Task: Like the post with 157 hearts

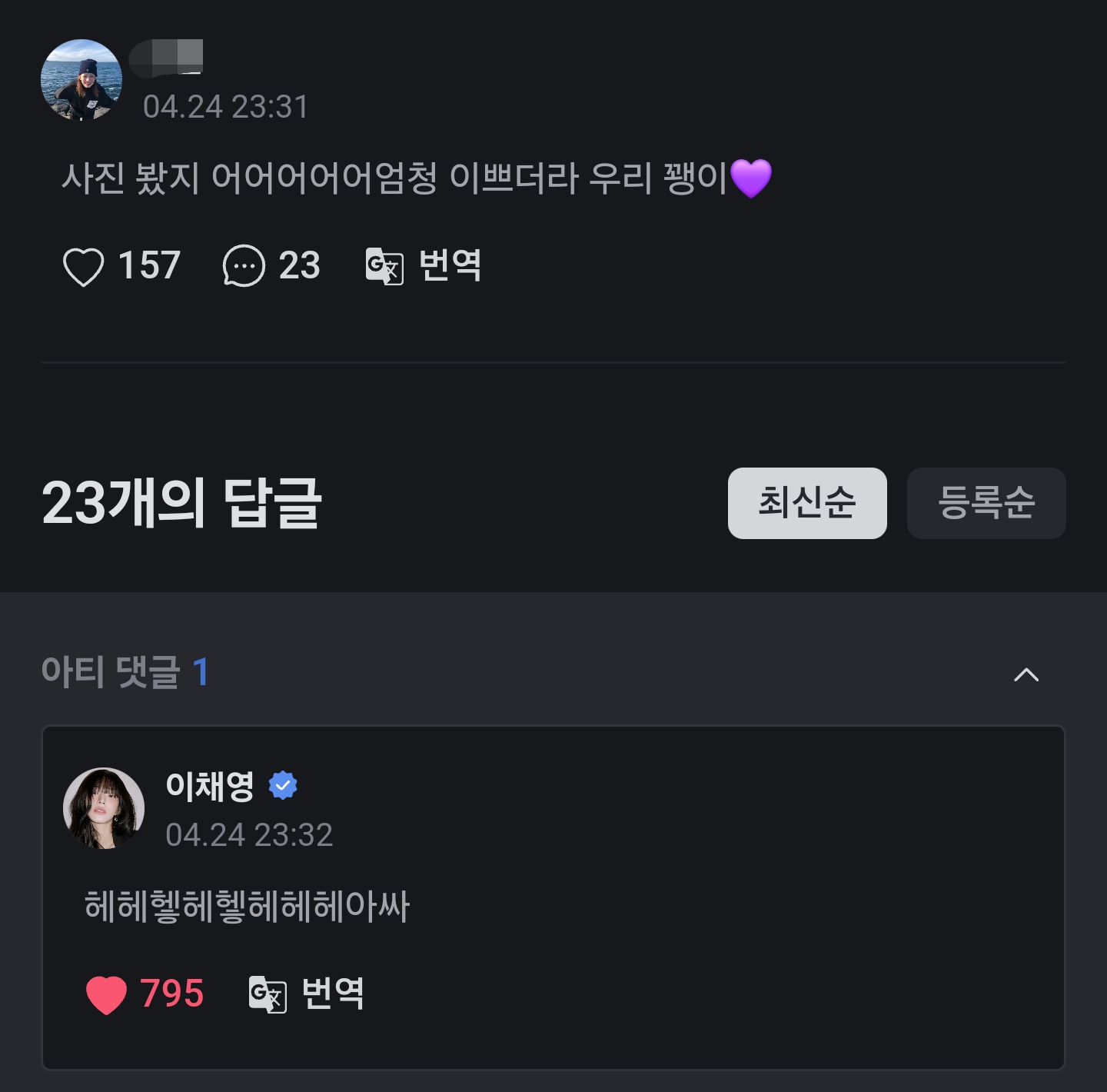Action: click(83, 267)
